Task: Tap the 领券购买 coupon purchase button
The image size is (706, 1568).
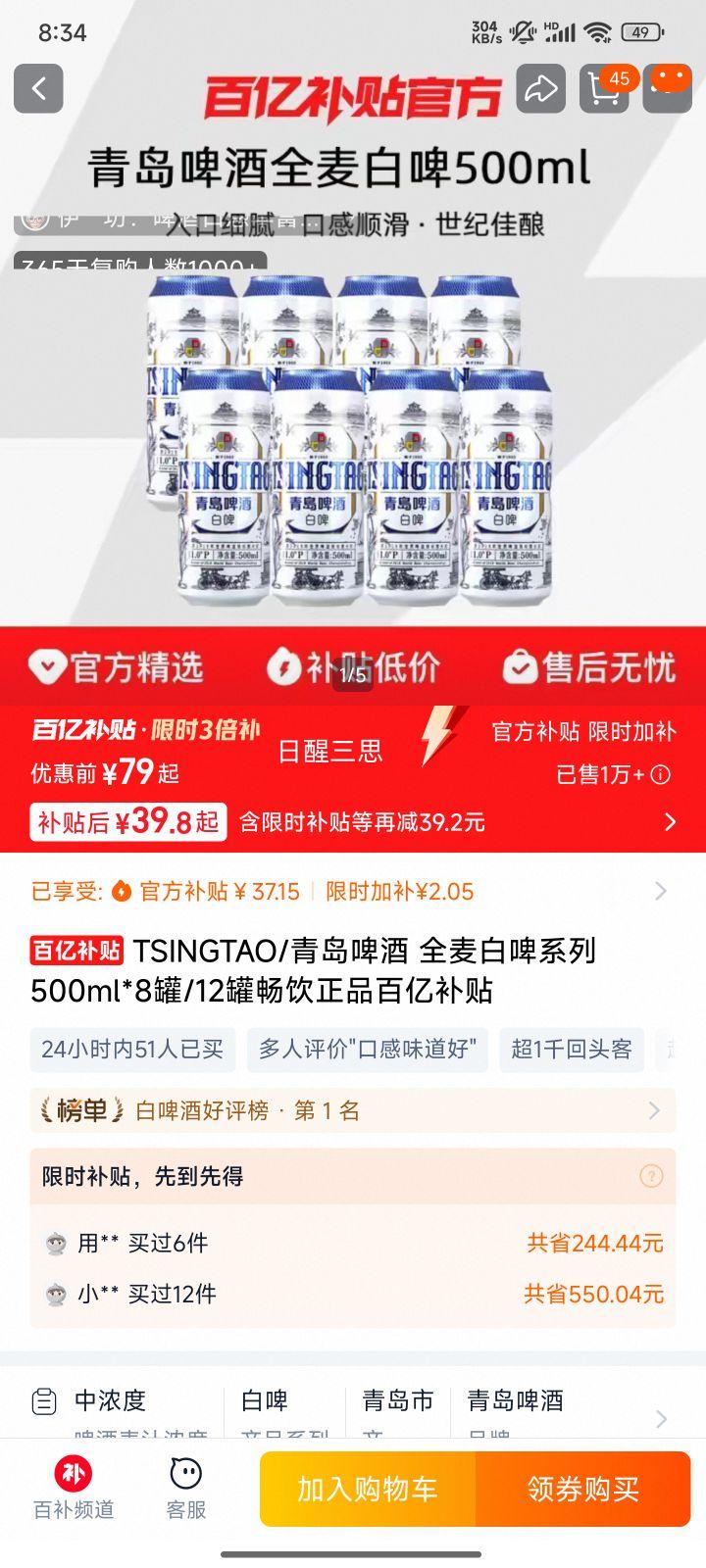Action: click(x=584, y=1489)
